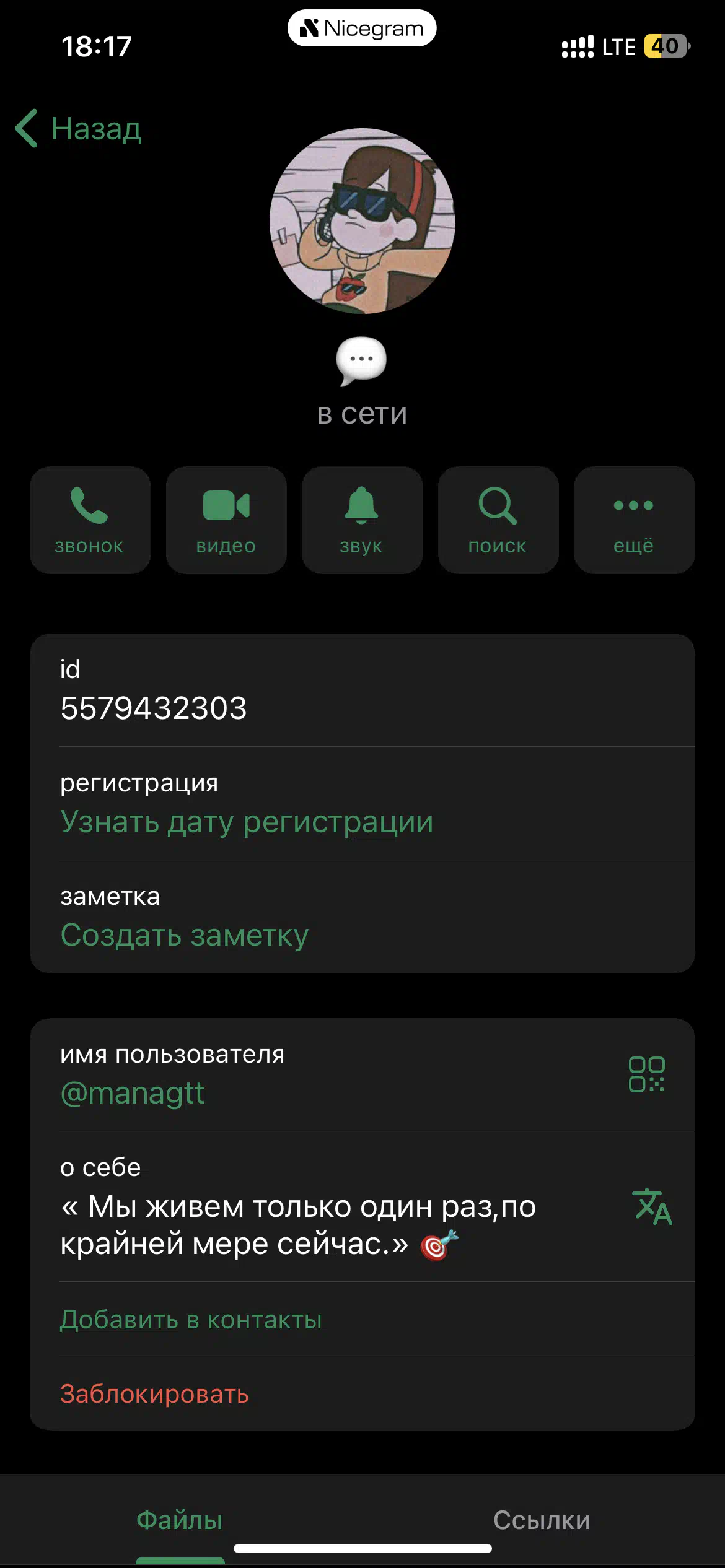Open the profile avatar picture

(362, 221)
